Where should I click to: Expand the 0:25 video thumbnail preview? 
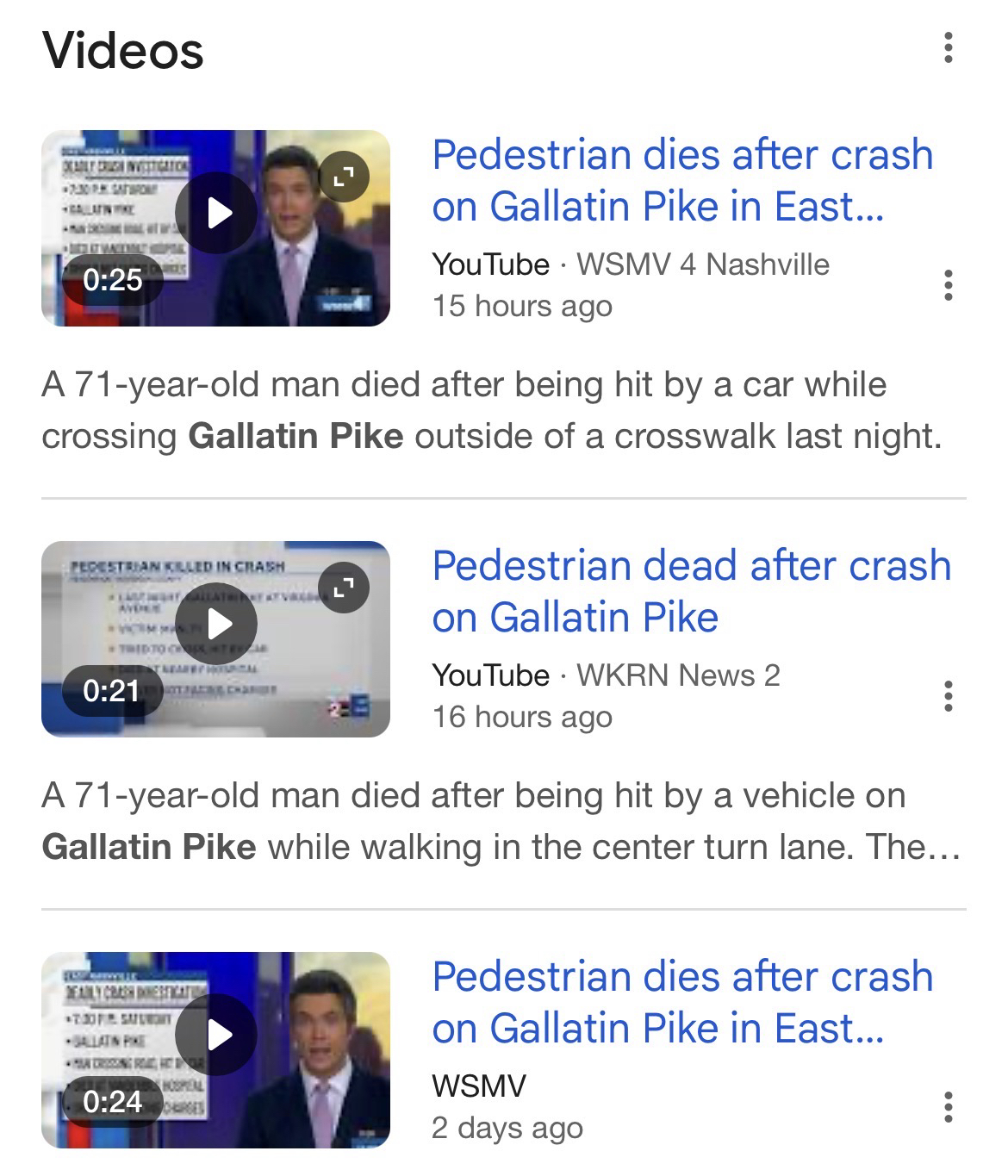(x=343, y=177)
